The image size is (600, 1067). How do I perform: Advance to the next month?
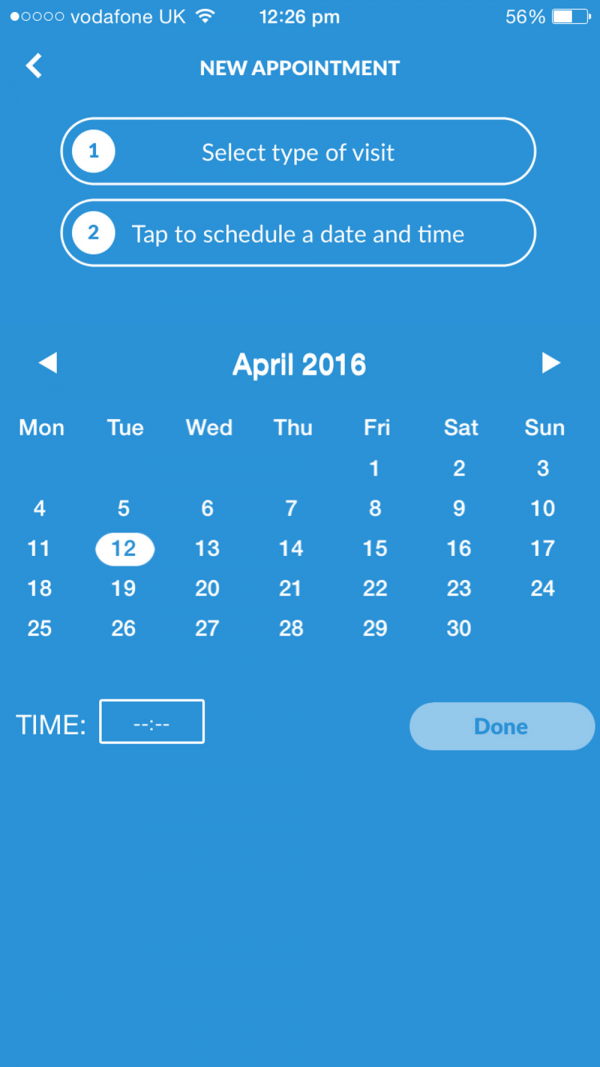click(x=551, y=363)
